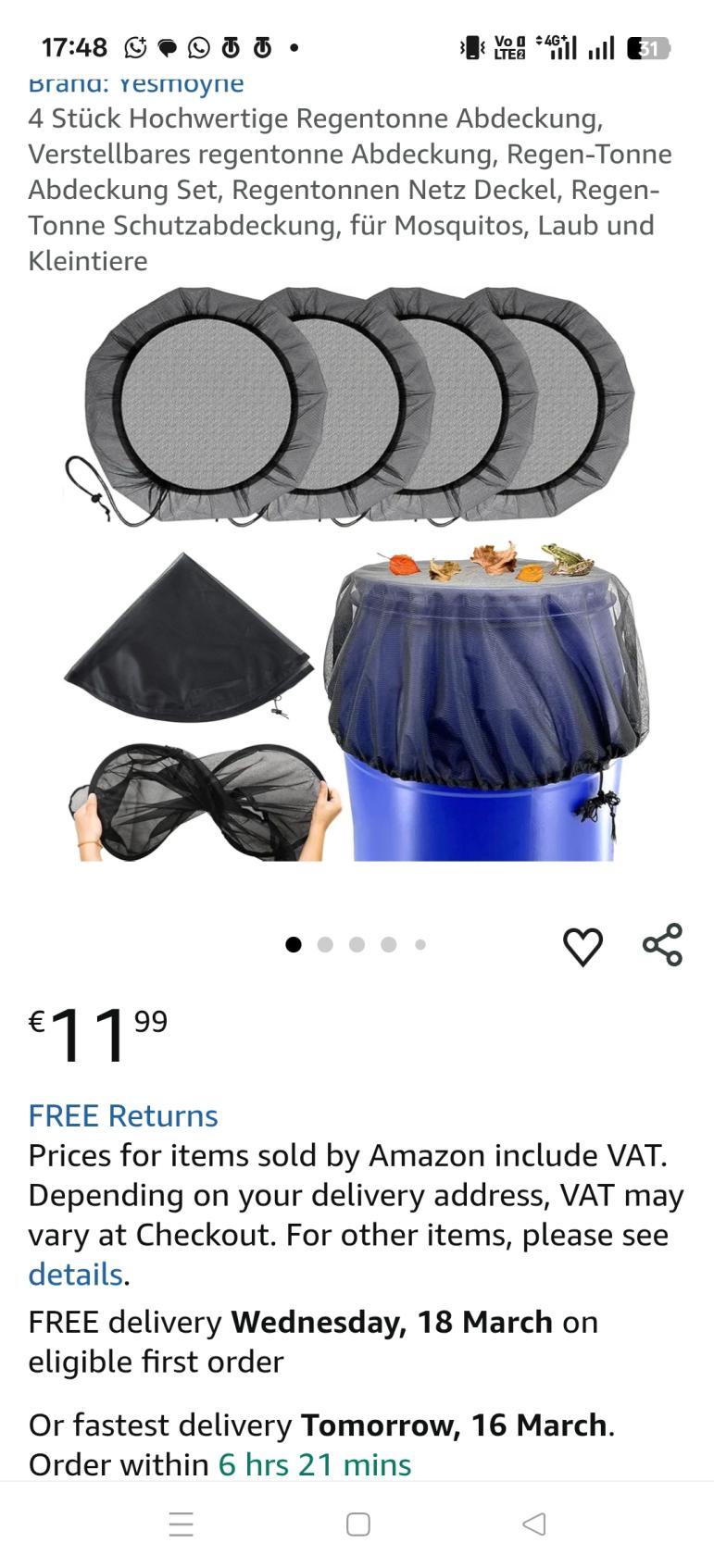Image resolution: width=714 pixels, height=1568 pixels.
Task: Open the VAT details link
Action: click(75, 1275)
